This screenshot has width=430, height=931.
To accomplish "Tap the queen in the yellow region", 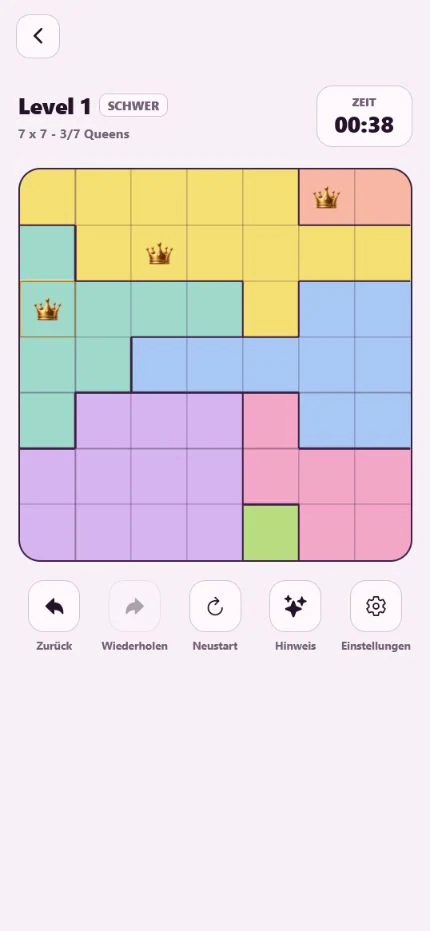I will click(x=159, y=254).
